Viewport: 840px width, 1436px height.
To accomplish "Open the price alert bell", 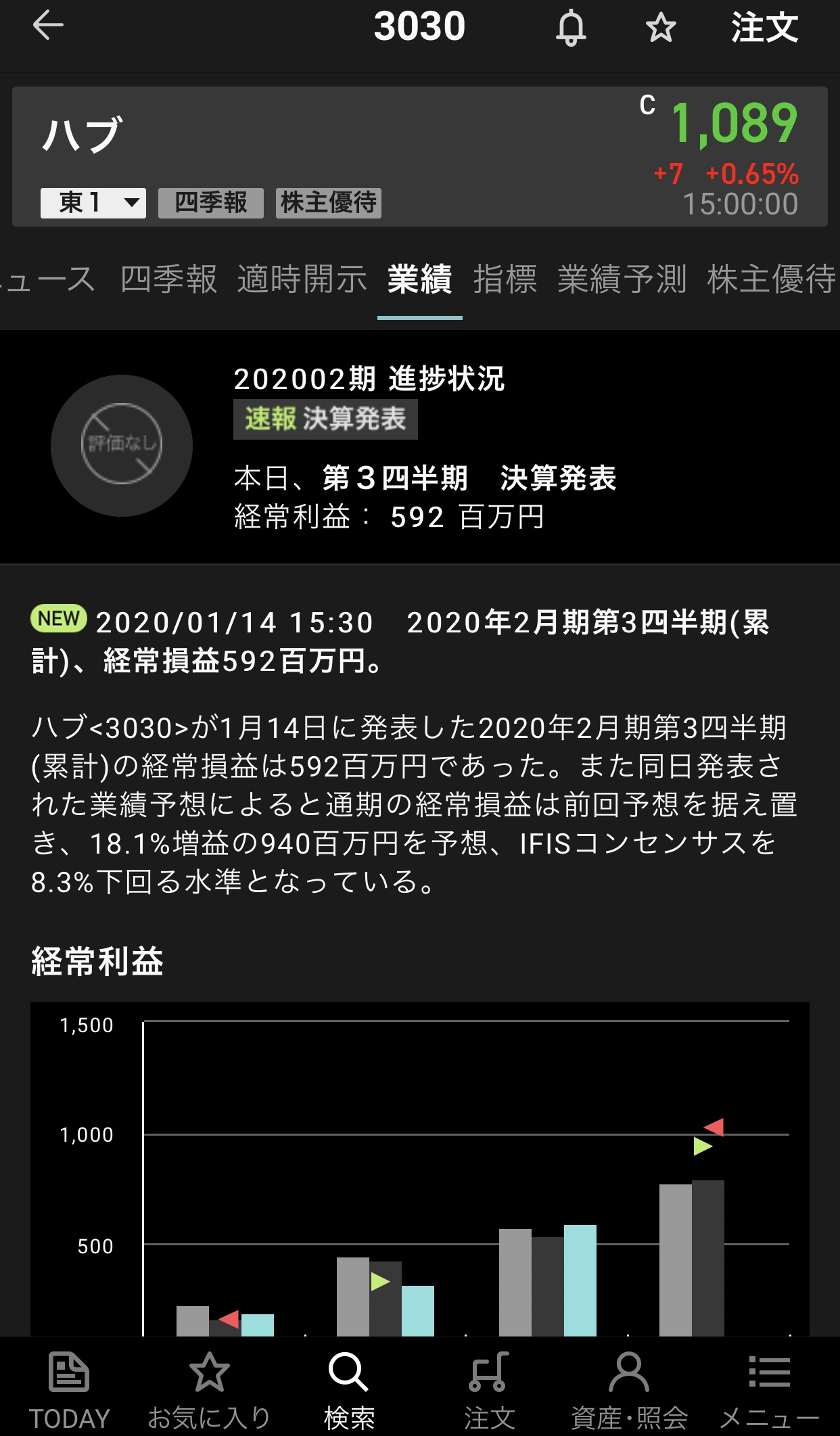I will pyautogui.click(x=571, y=28).
